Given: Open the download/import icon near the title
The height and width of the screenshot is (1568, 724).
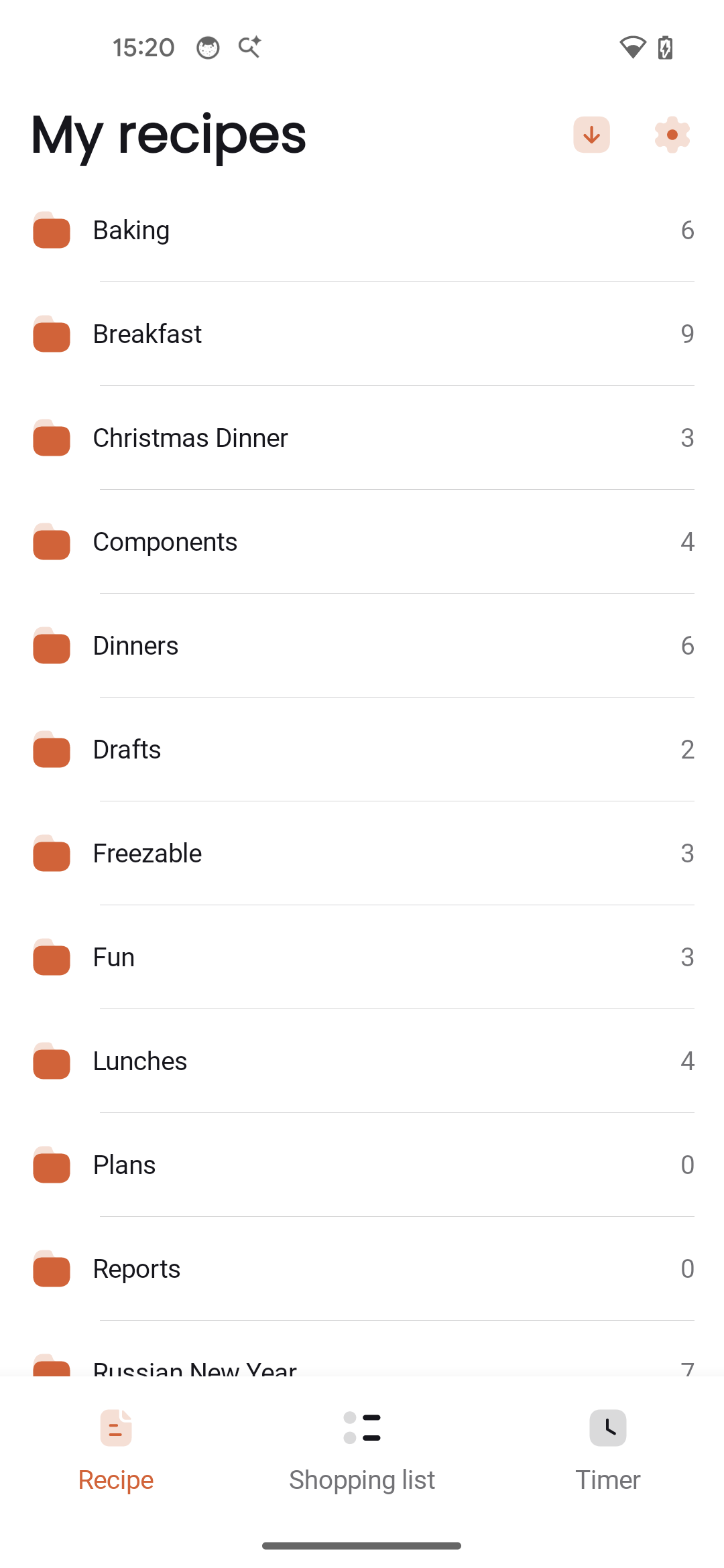Looking at the screenshot, I should pos(591,134).
